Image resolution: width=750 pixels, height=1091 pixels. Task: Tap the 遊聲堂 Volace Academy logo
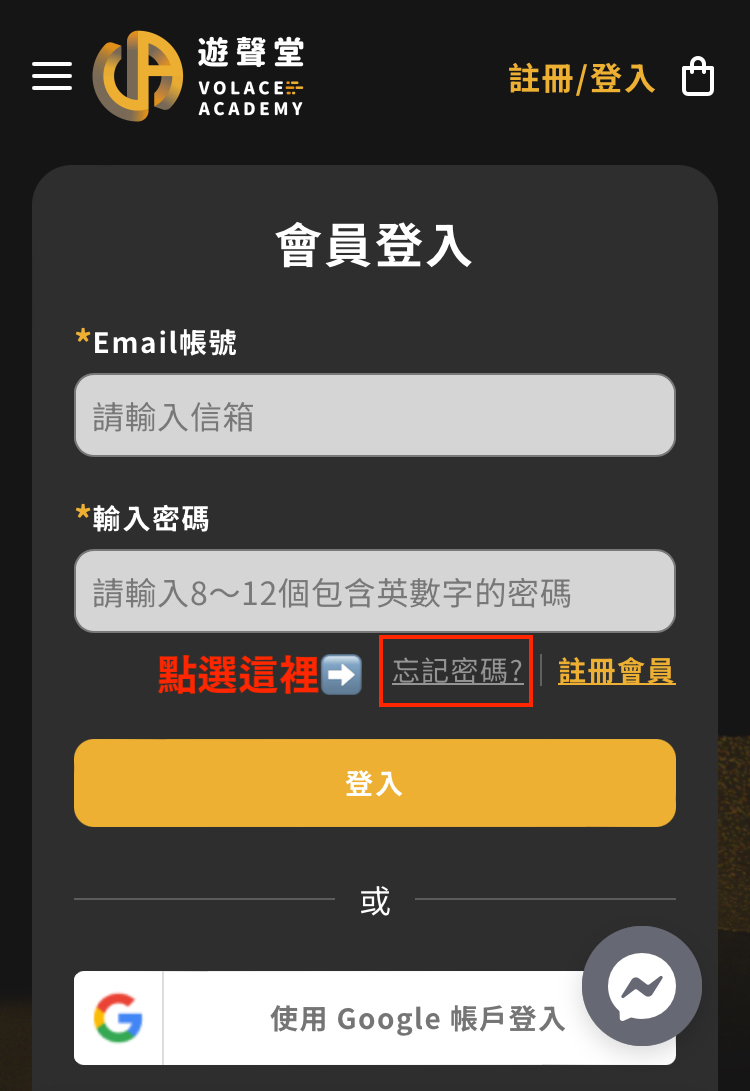pyautogui.click(x=199, y=76)
